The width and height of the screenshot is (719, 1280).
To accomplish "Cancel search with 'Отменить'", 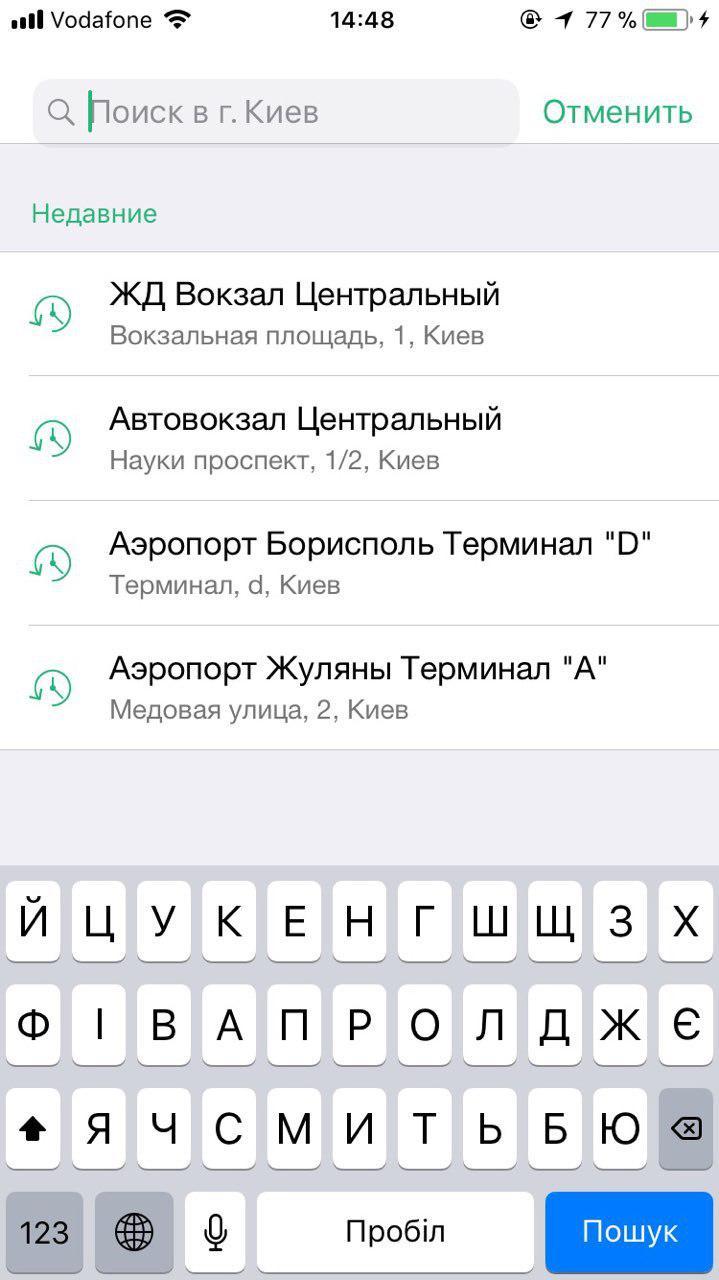I will click(617, 112).
